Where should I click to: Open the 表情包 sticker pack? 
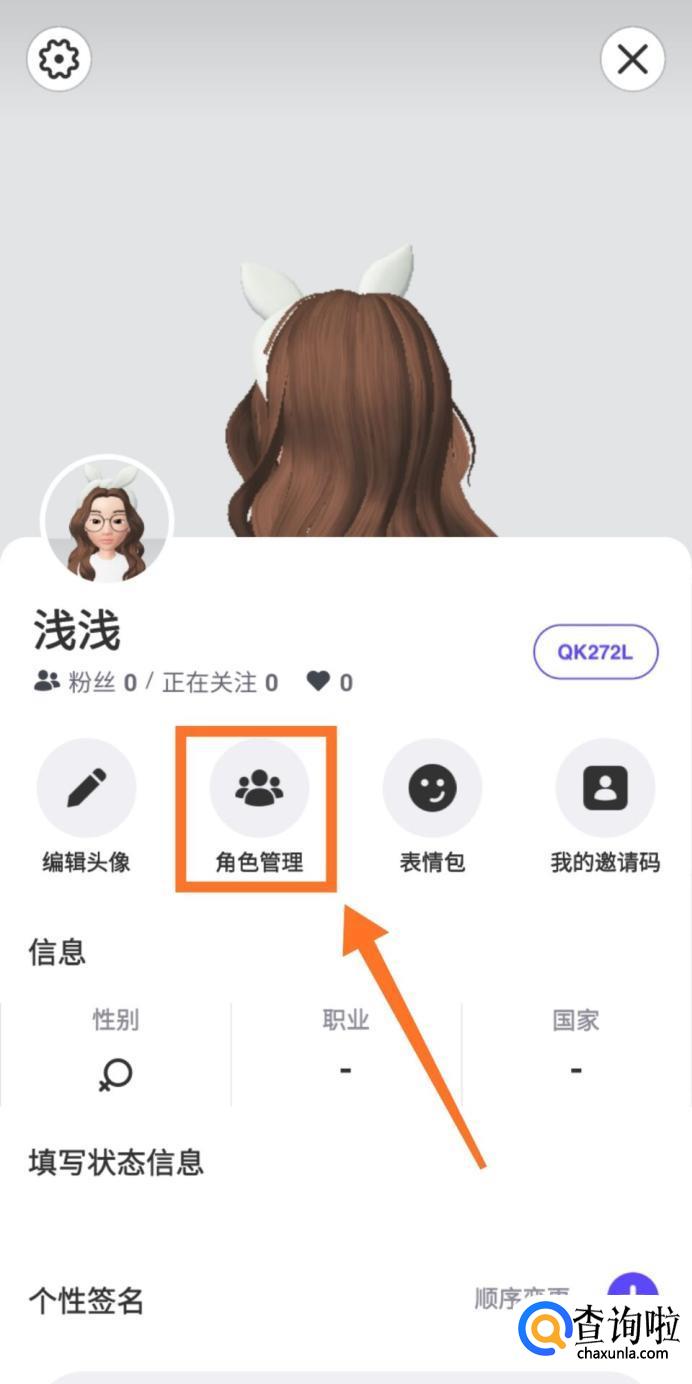pyautogui.click(x=432, y=790)
